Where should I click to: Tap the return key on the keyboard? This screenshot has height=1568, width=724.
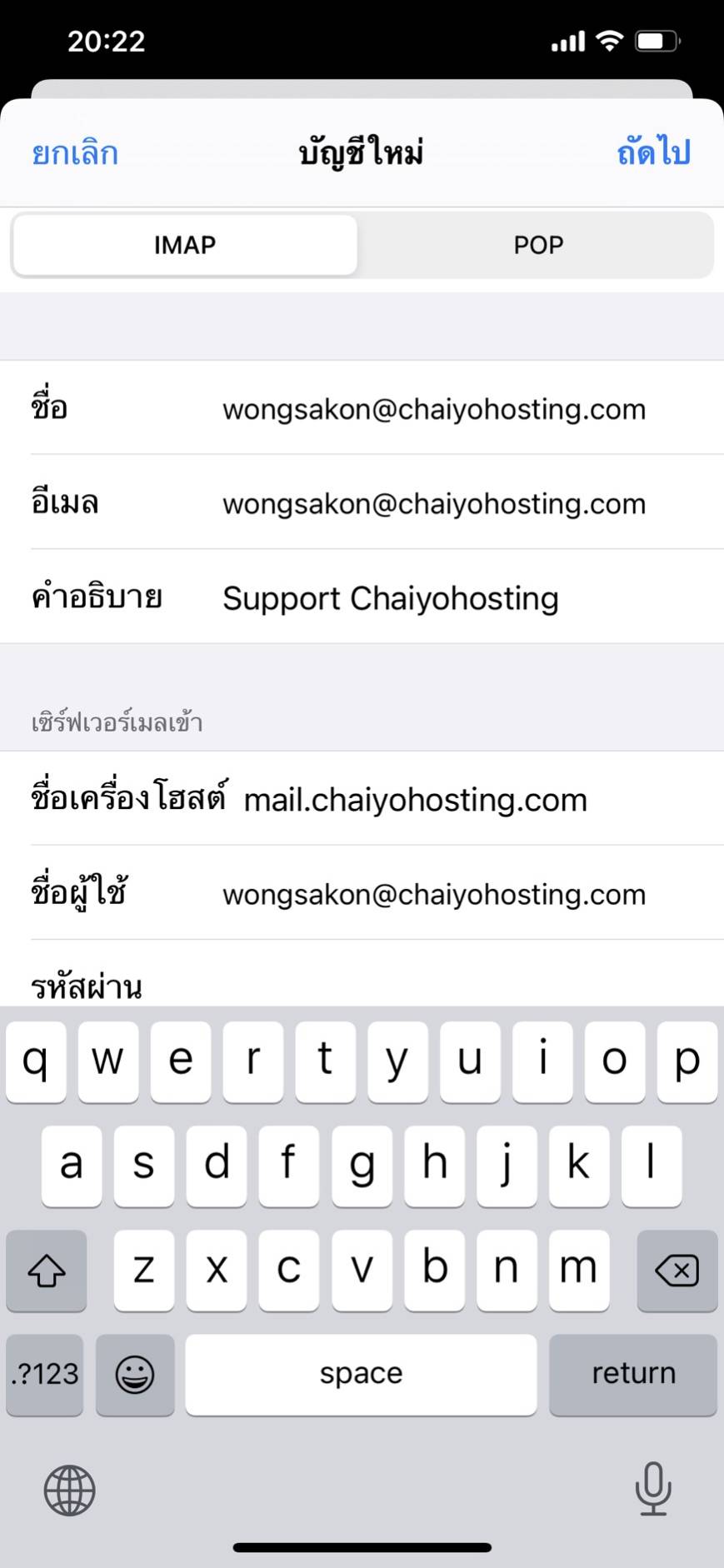pos(633,1373)
